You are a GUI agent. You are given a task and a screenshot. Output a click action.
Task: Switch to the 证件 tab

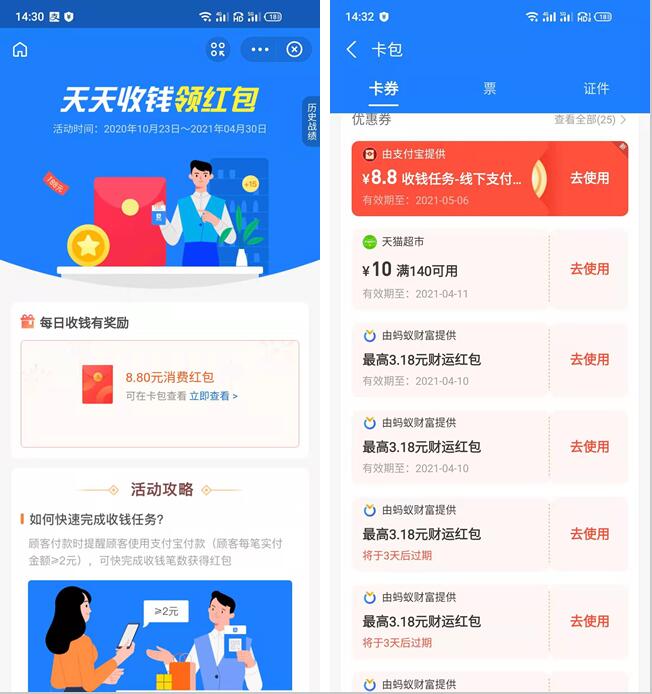[596, 89]
